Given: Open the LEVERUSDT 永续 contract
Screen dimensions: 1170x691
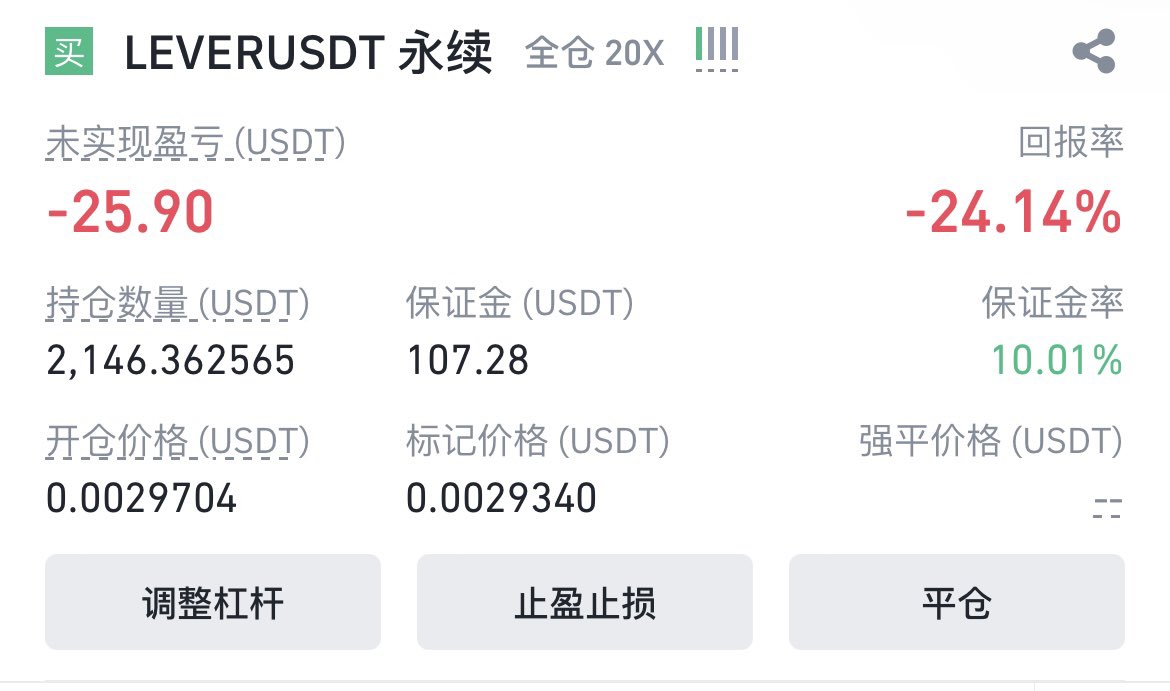Looking at the screenshot, I should click(x=308, y=54).
